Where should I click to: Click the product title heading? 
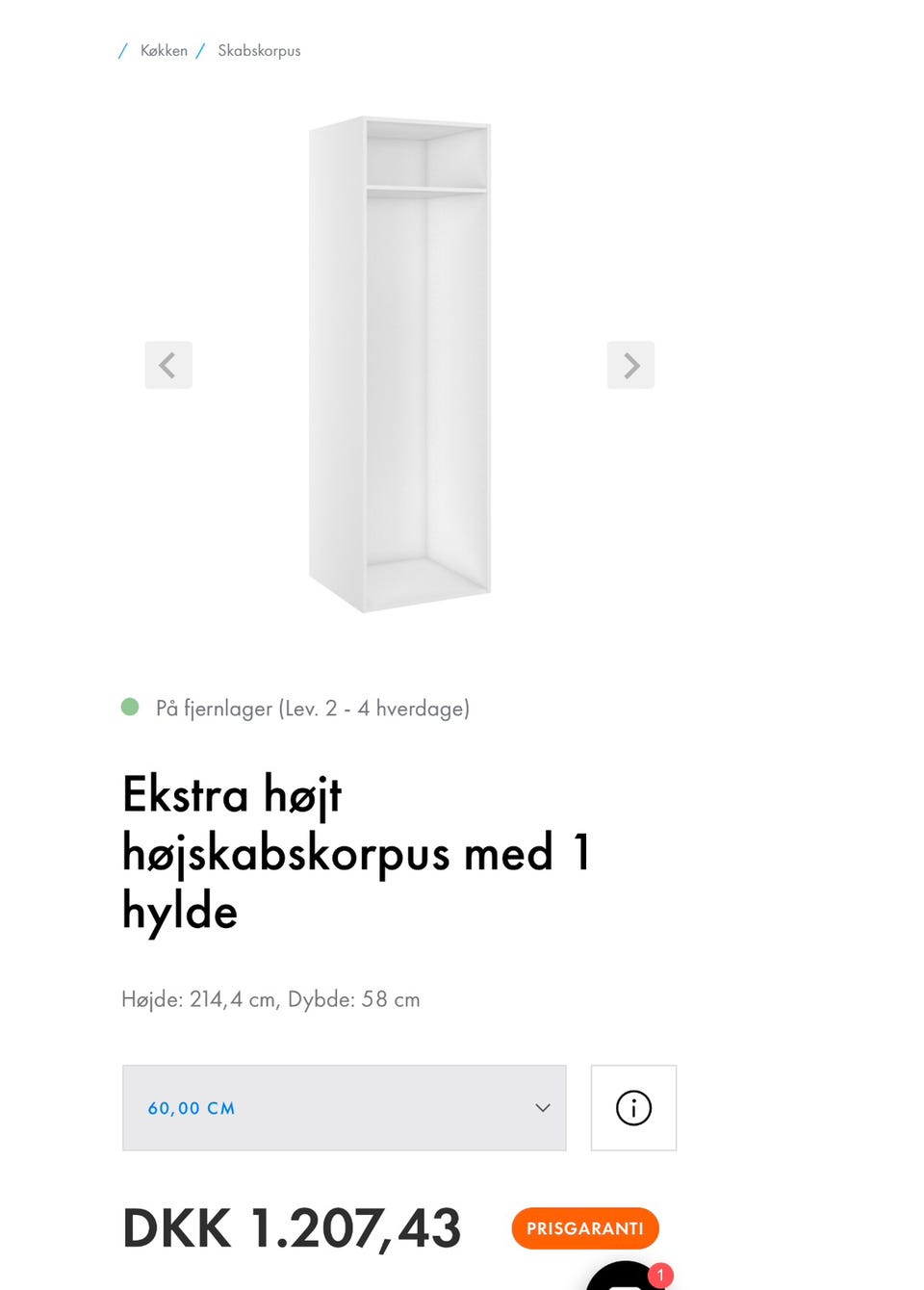pos(356,853)
